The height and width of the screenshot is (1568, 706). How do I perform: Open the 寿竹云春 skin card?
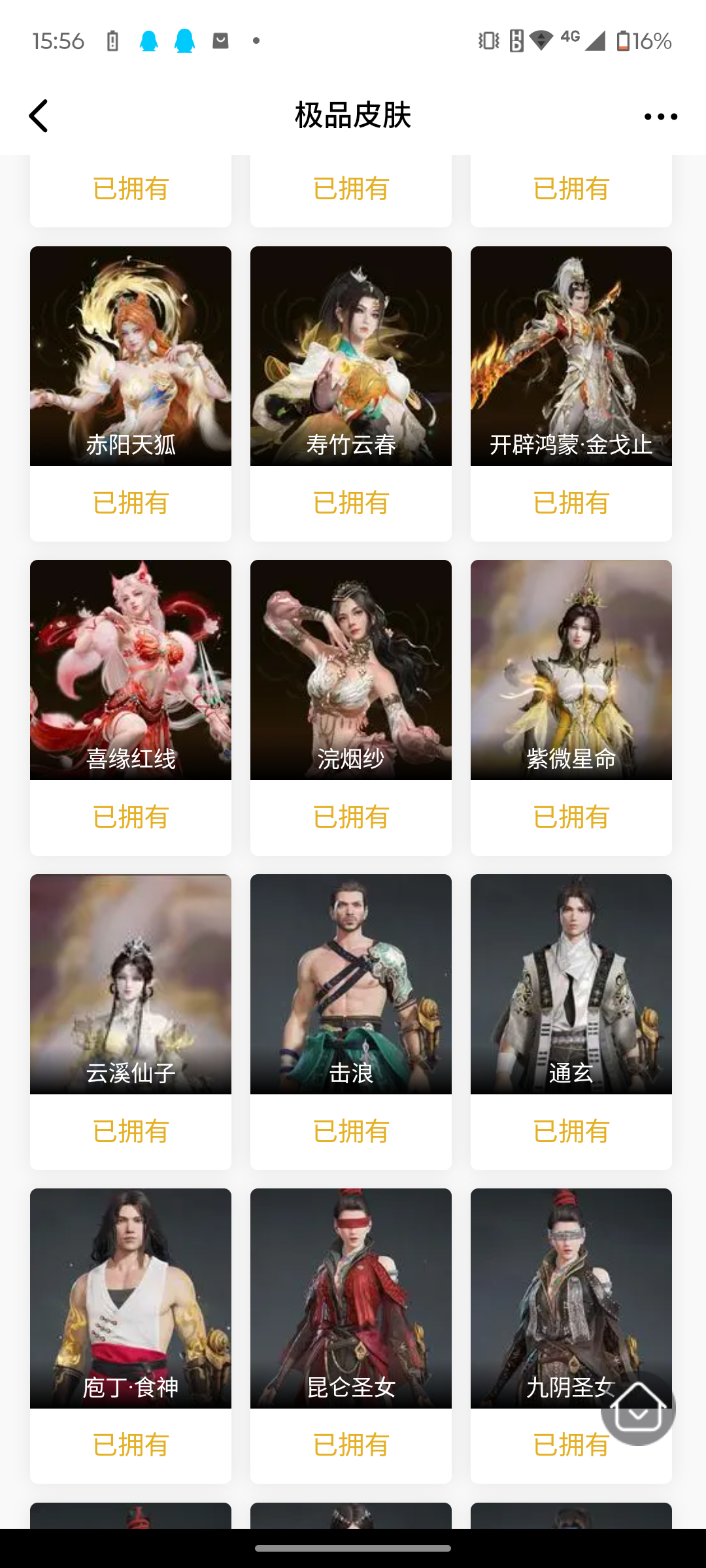coord(351,356)
